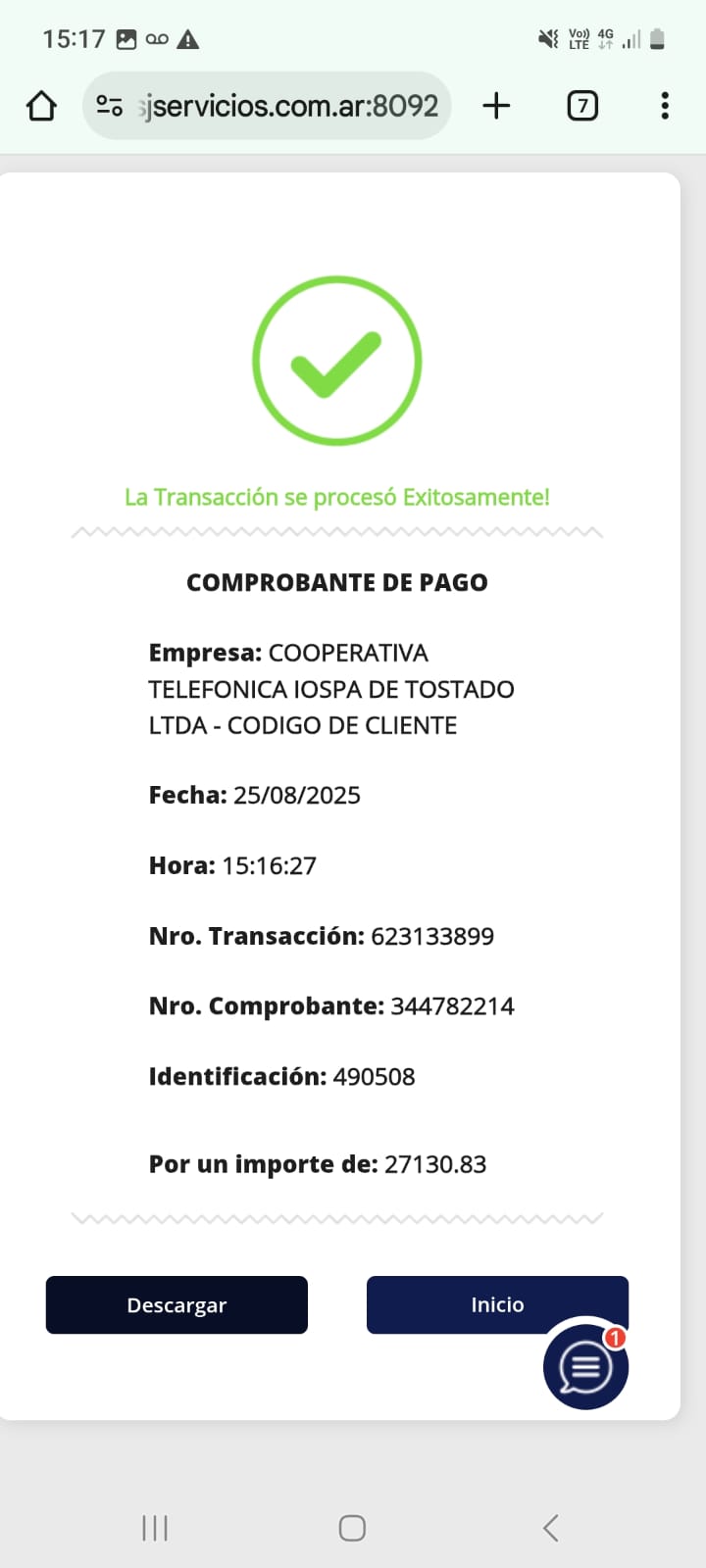Open the tab switcher showing 7 tabs
This screenshot has height=1568, width=706.
582,106
